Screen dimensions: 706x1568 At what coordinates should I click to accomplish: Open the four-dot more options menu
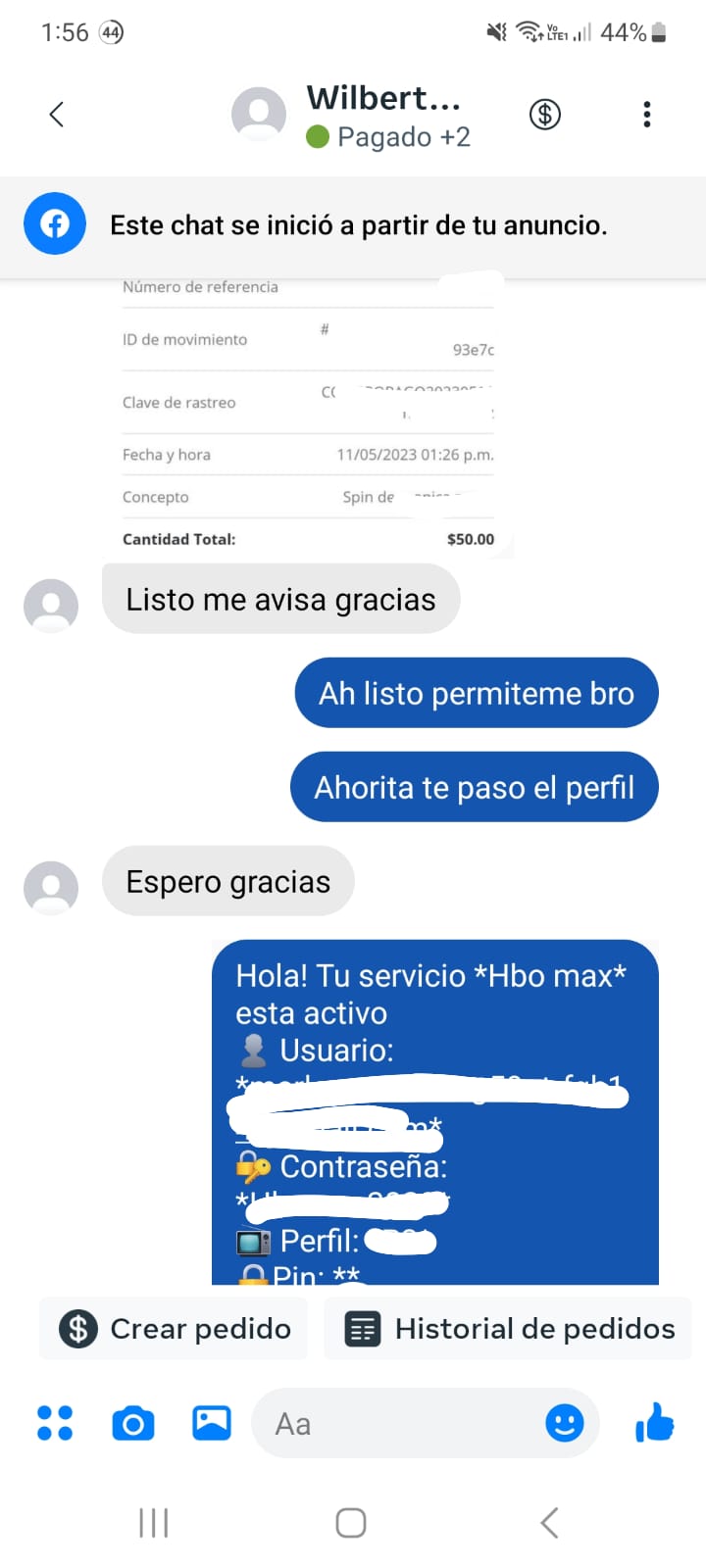[x=55, y=1423]
